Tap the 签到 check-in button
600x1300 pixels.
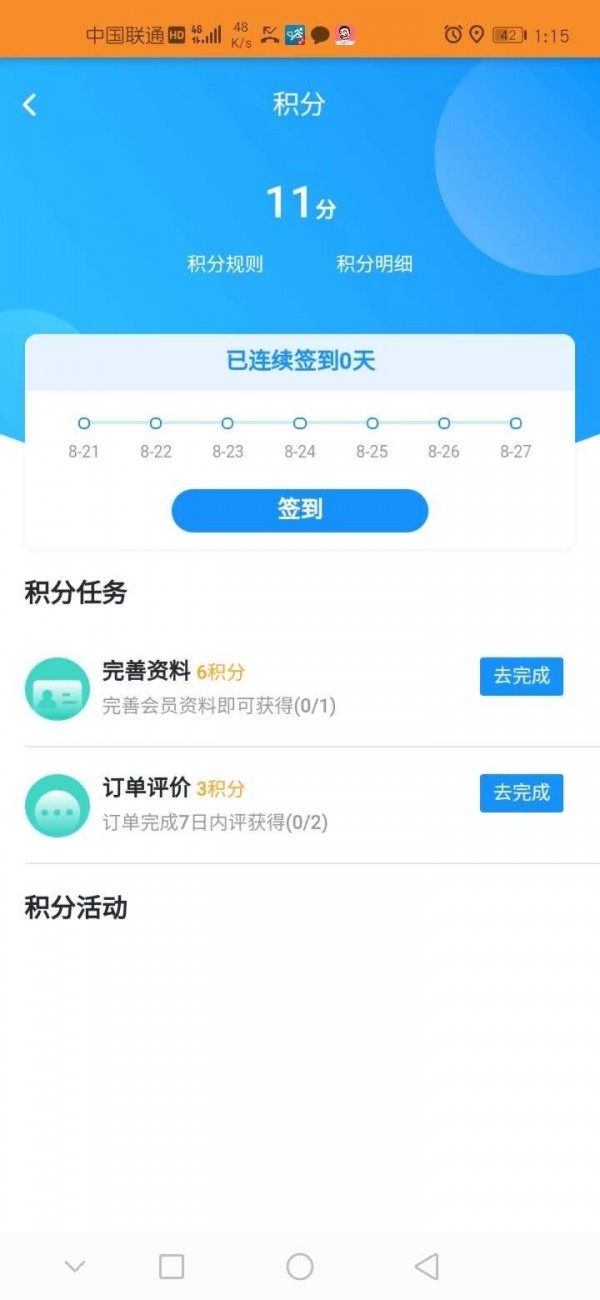pos(300,510)
